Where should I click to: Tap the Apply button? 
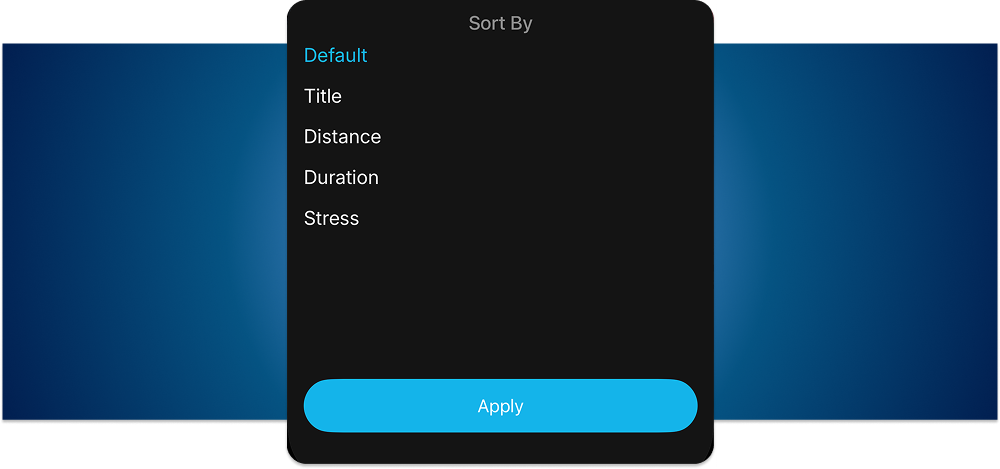point(501,406)
